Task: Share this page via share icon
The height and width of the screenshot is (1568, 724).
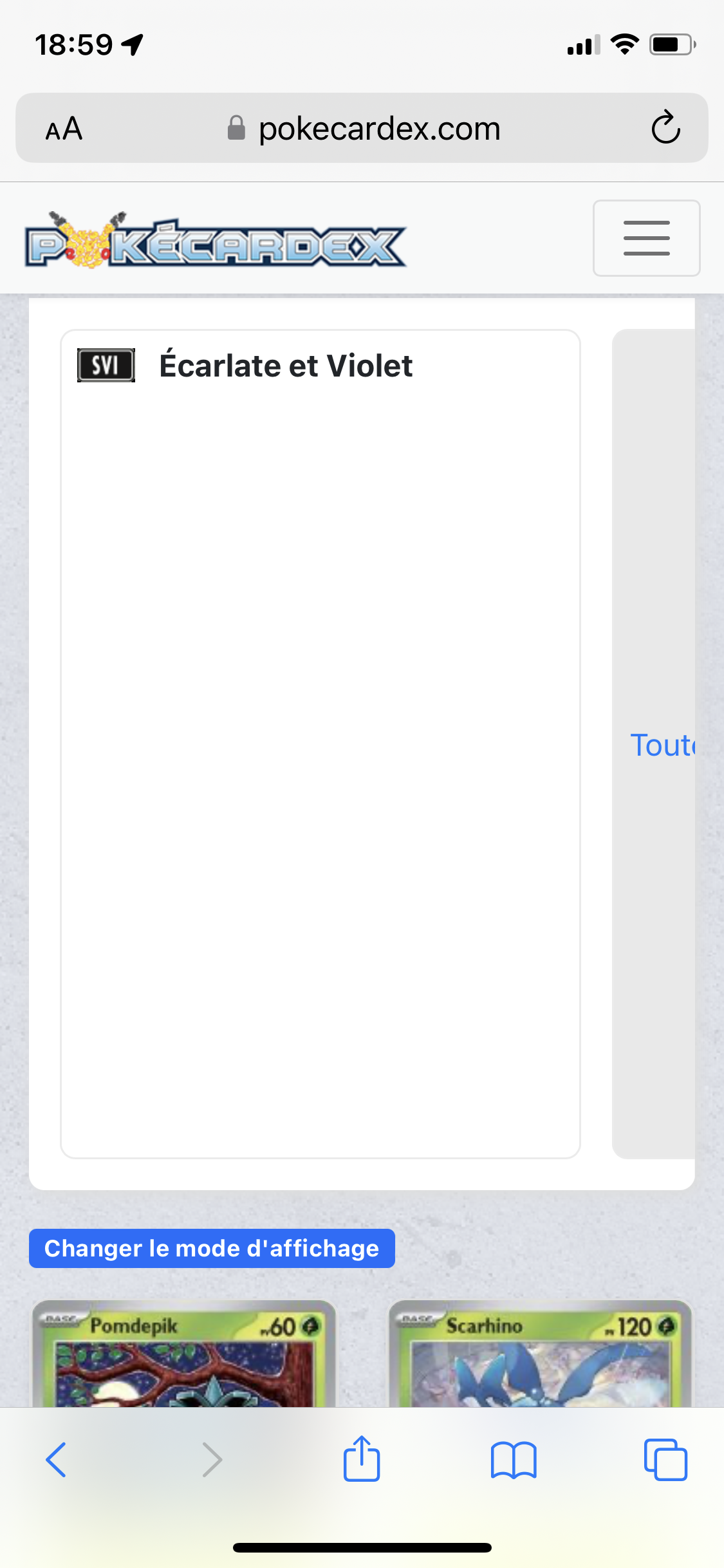Action: click(362, 1459)
